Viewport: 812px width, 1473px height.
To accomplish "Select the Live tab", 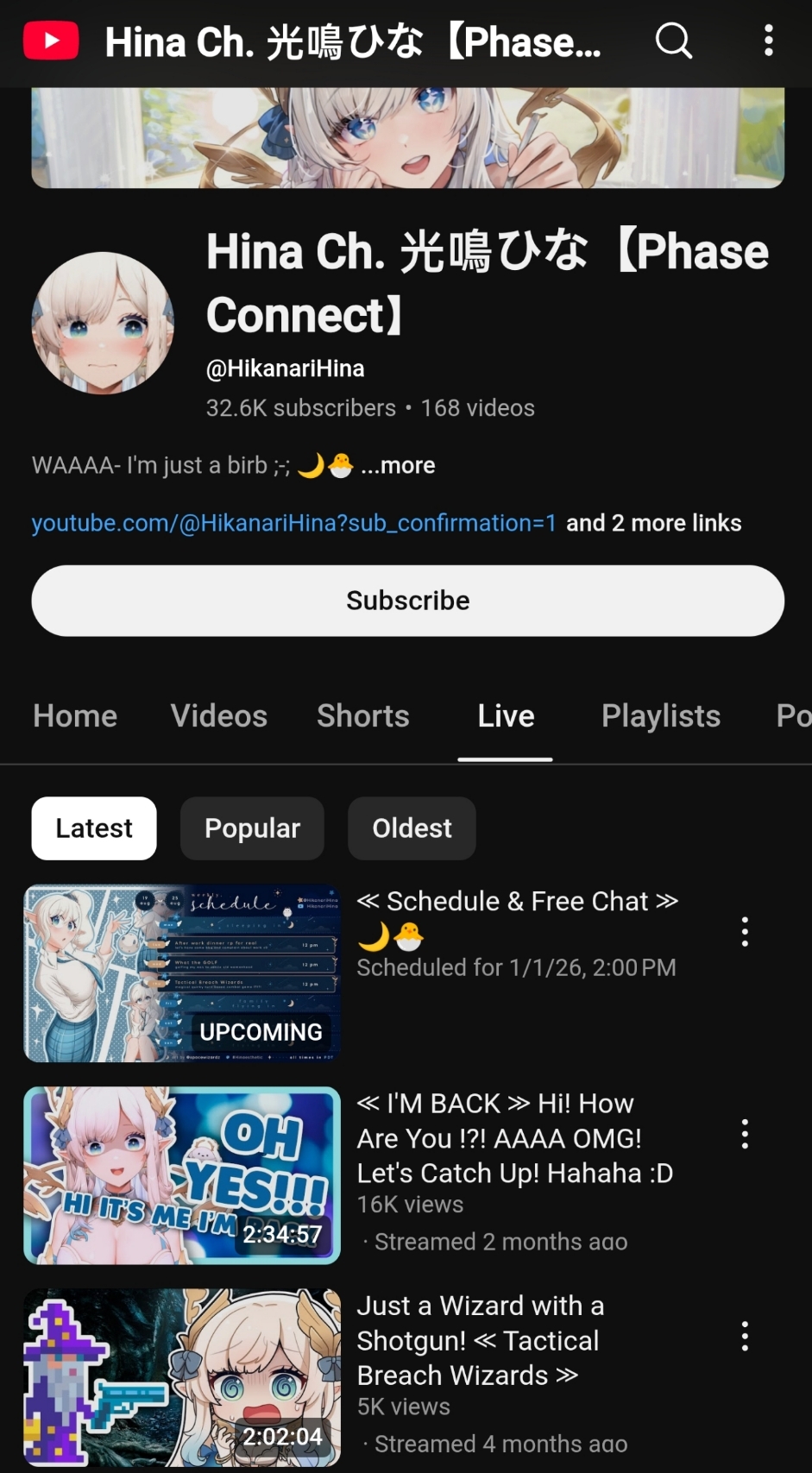I will 506,716.
